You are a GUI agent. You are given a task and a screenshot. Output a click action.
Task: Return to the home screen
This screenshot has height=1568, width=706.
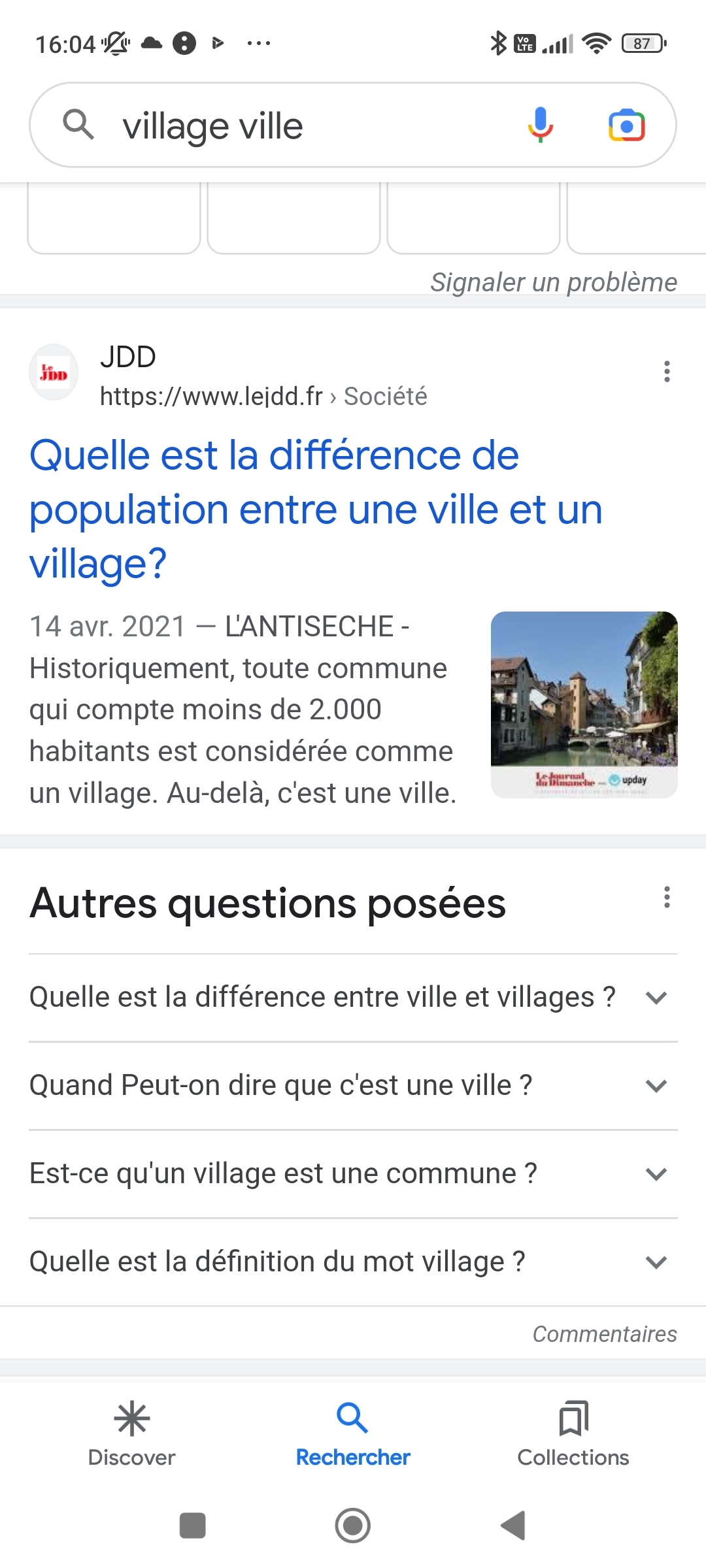coord(353,1526)
